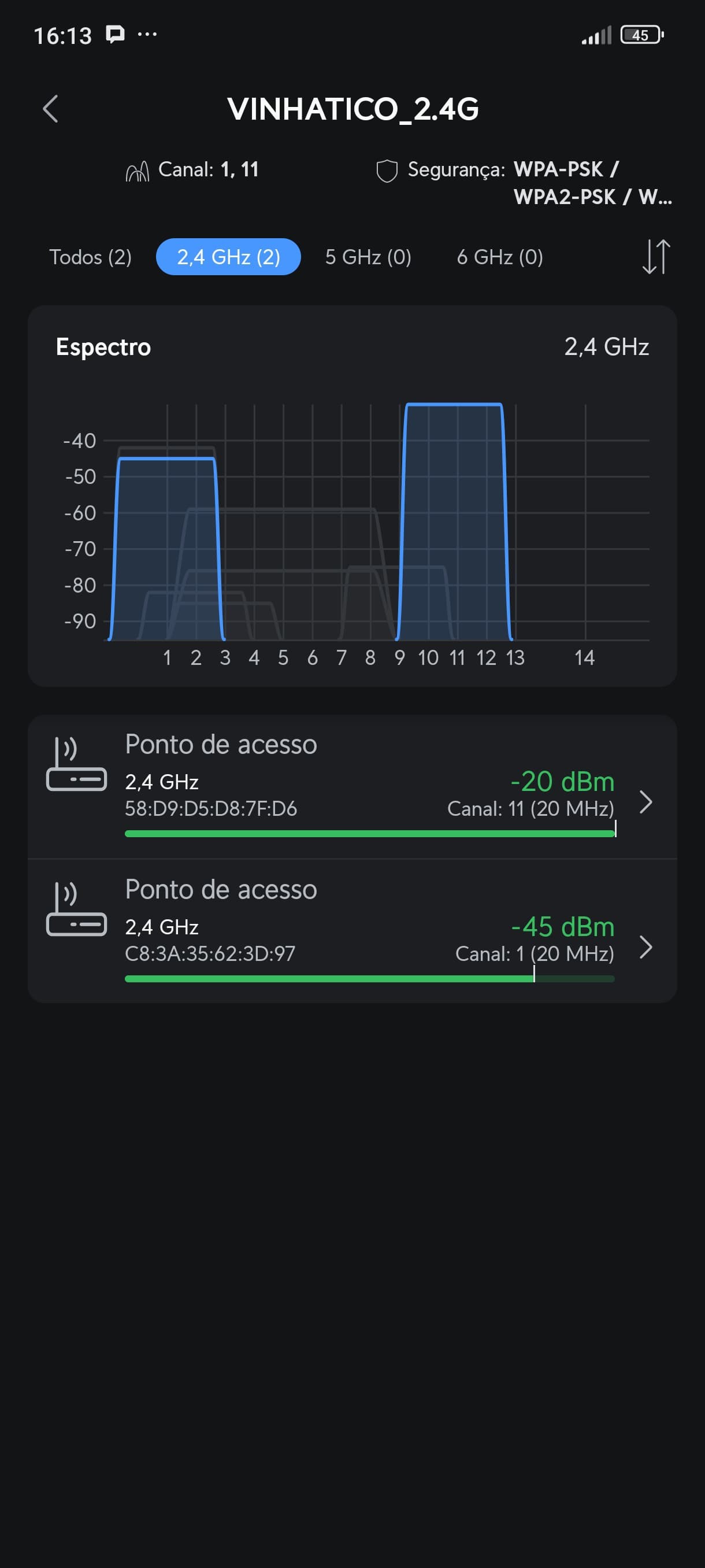705x1568 pixels.
Task: Go back from VINHATICO_2.4G details
Action: click(x=50, y=109)
